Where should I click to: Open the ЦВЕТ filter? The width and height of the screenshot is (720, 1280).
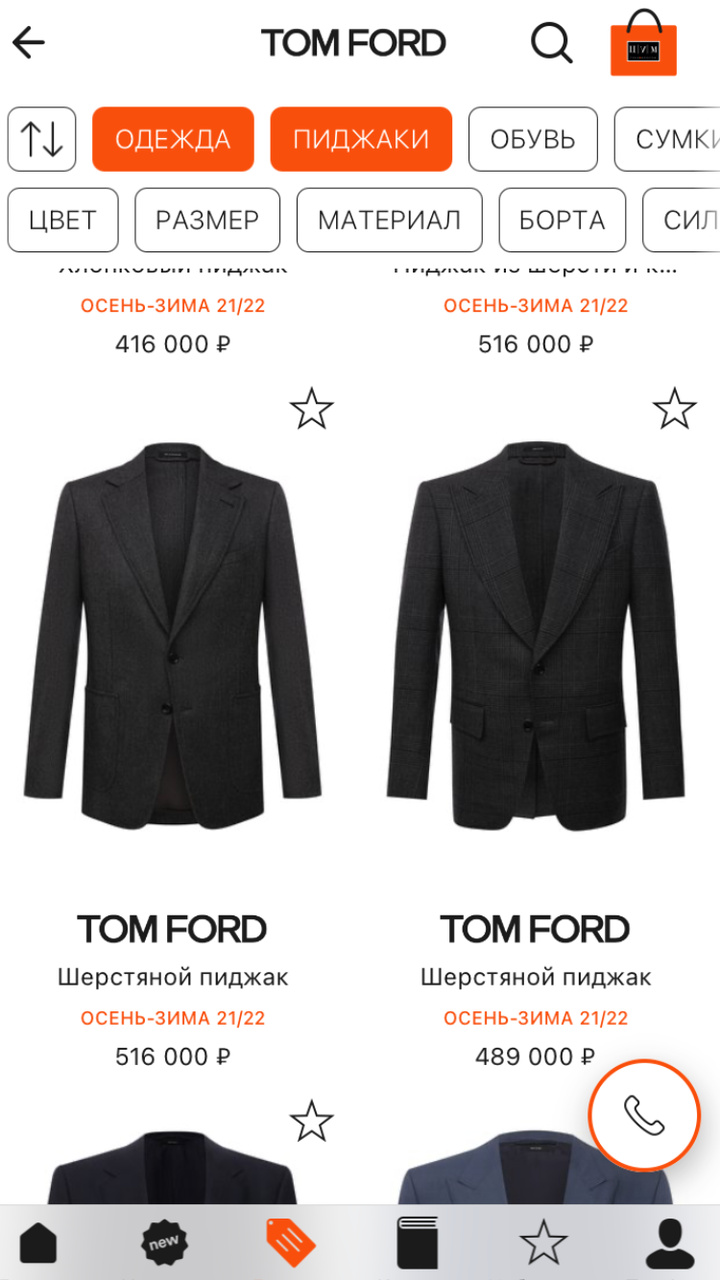63,220
